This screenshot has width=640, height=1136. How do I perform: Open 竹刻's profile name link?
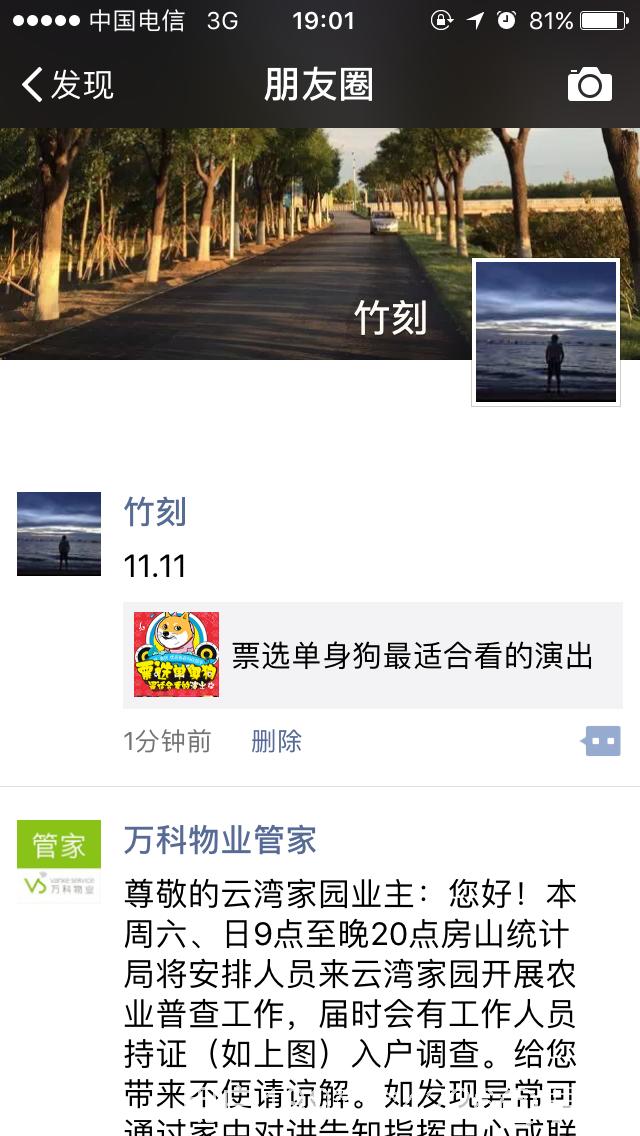click(x=155, y=512)
